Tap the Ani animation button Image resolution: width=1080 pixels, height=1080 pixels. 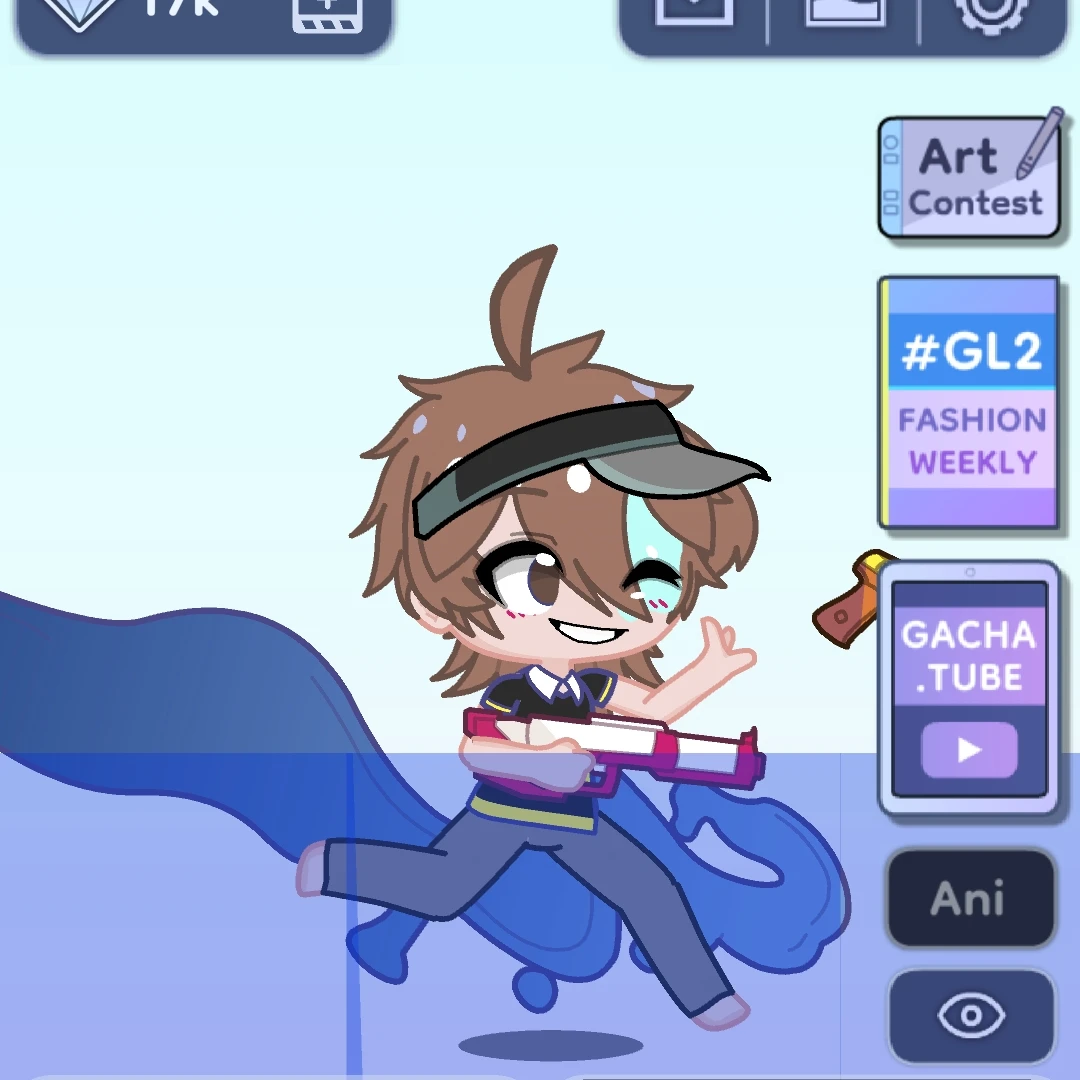click(970, 898)
